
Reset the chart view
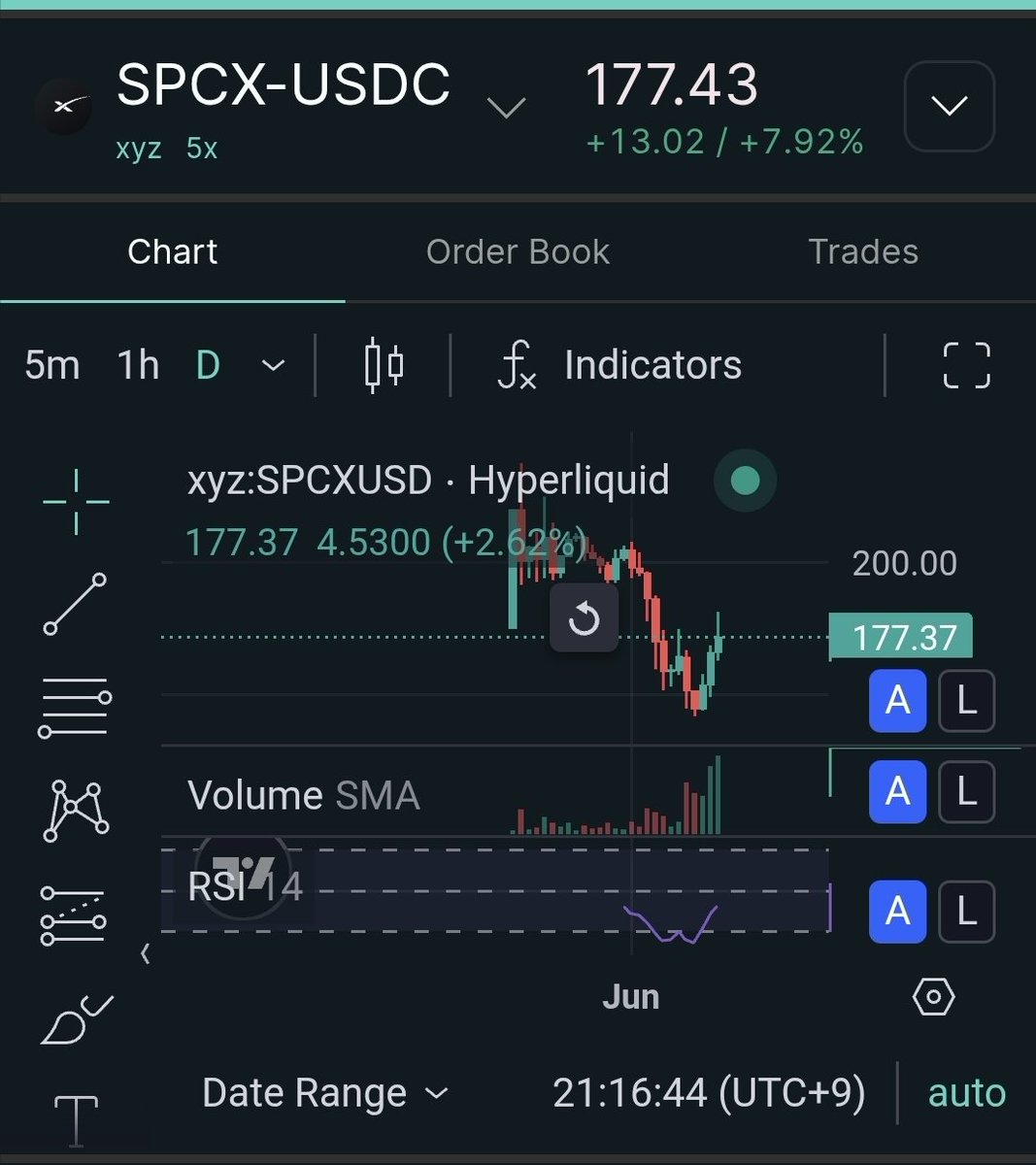[584, 617]
